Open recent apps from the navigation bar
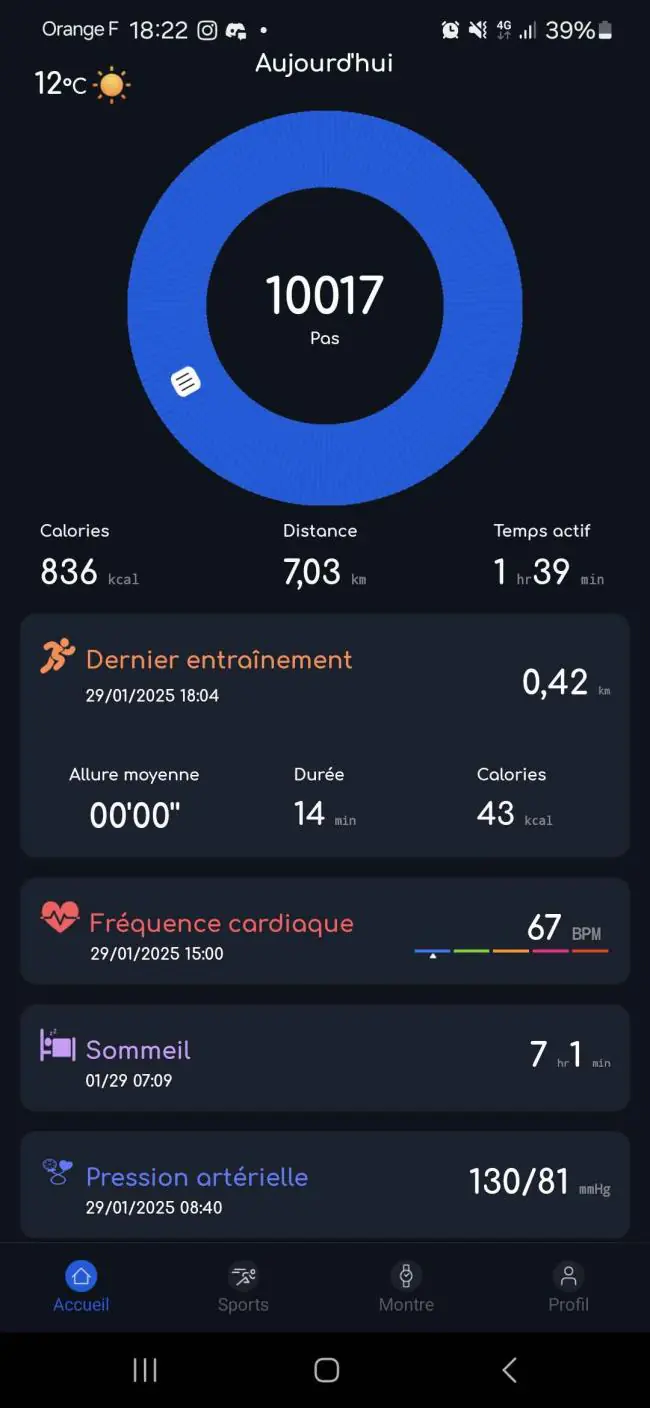 (x=145, y=1370)
